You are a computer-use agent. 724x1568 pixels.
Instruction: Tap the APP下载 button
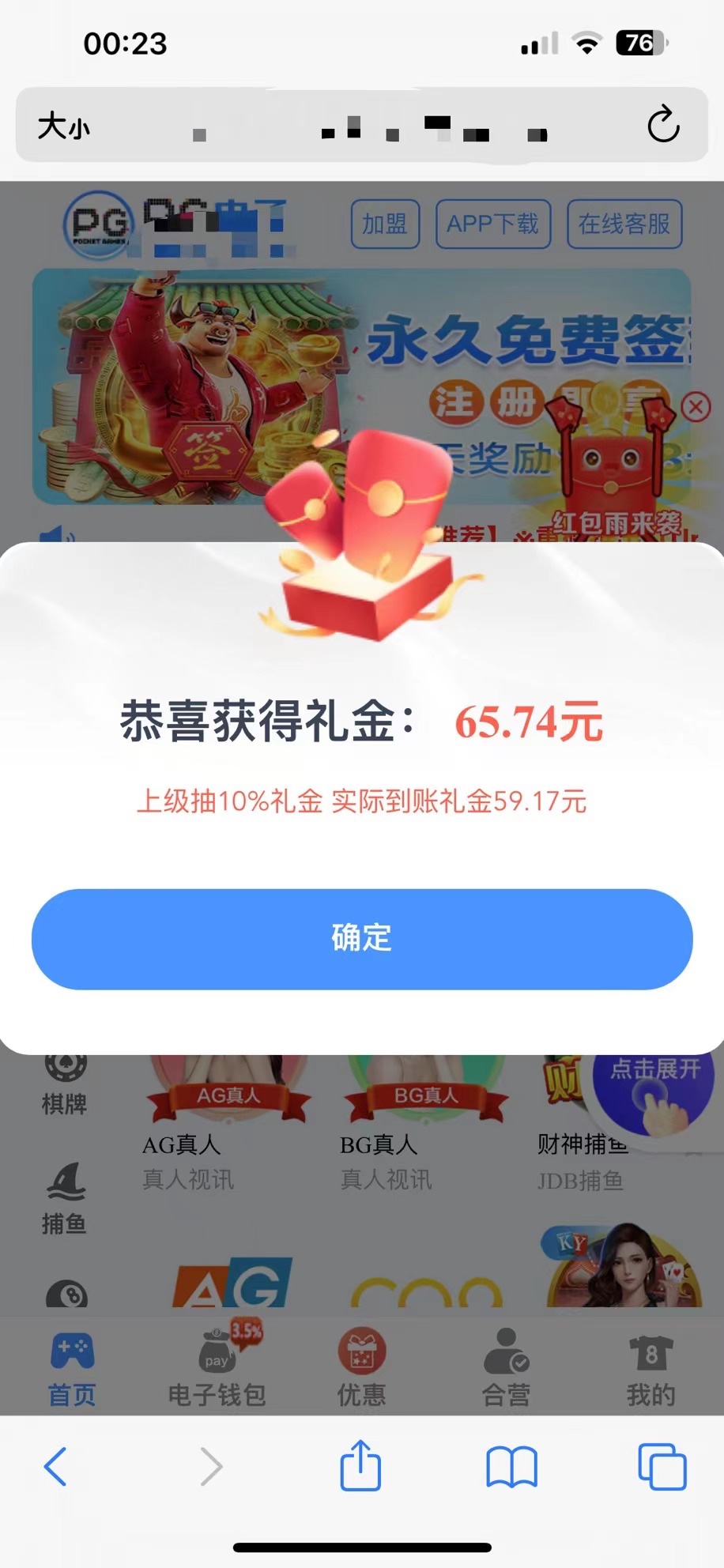click(492, 224)
